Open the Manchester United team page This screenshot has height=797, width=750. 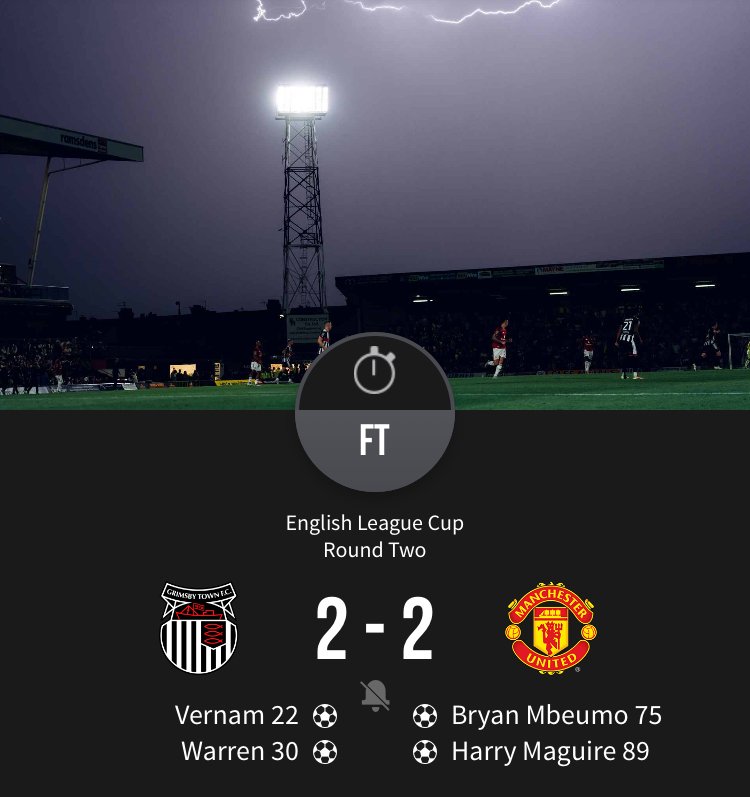click(551, 629)
